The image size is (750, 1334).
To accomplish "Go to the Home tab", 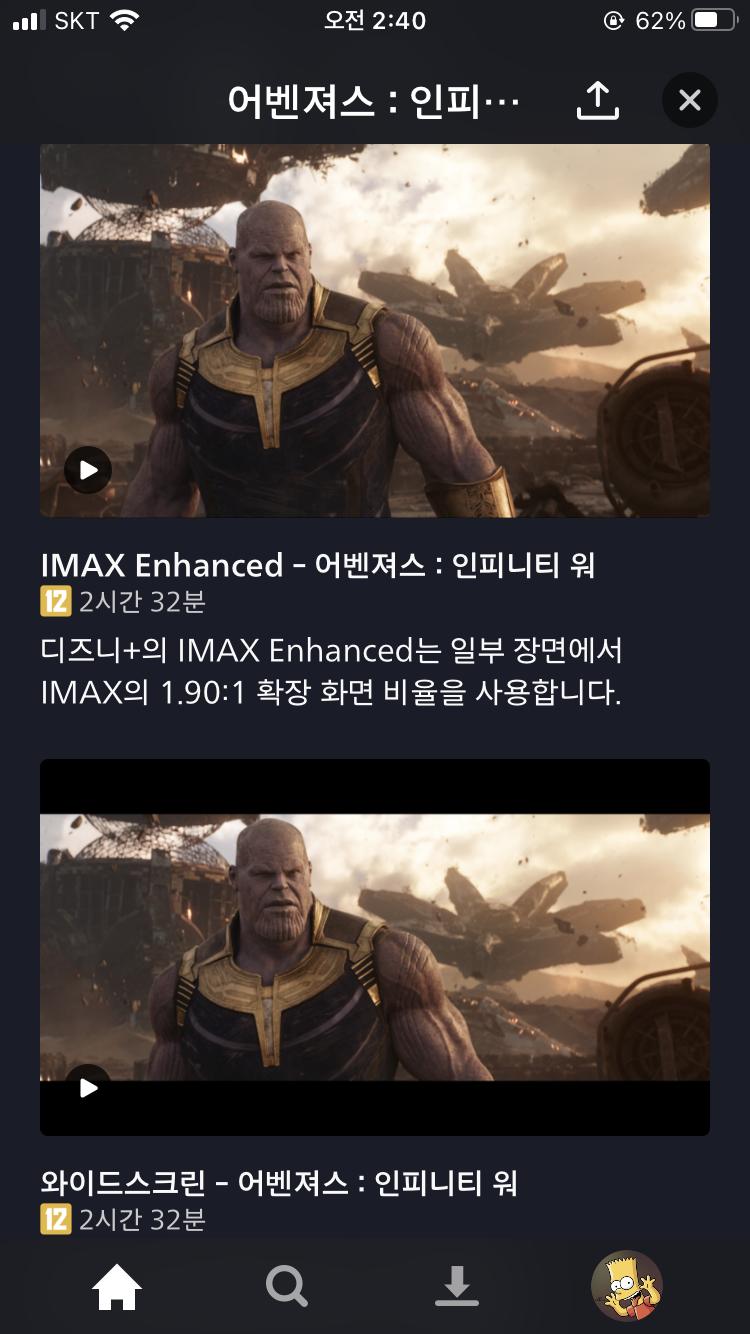I will point(117,1286).
